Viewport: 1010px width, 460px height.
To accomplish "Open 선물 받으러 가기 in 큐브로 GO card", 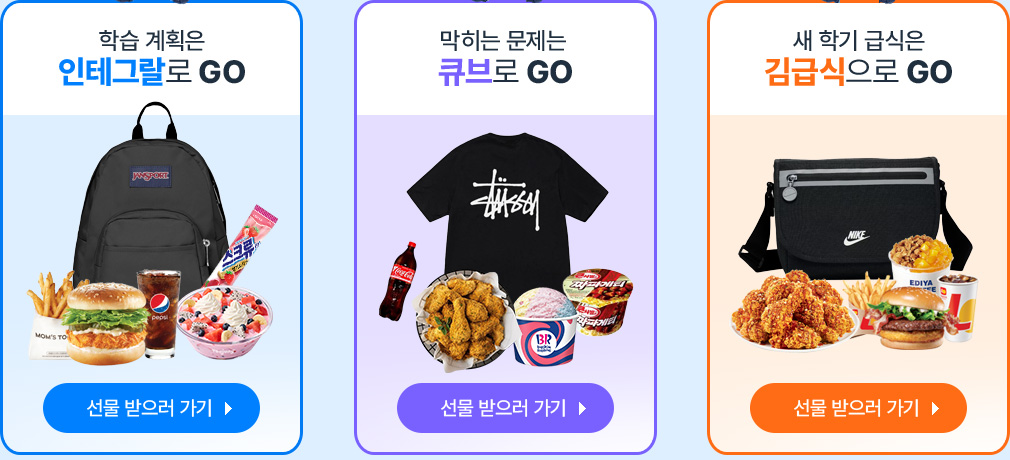I will coord(505,408).
